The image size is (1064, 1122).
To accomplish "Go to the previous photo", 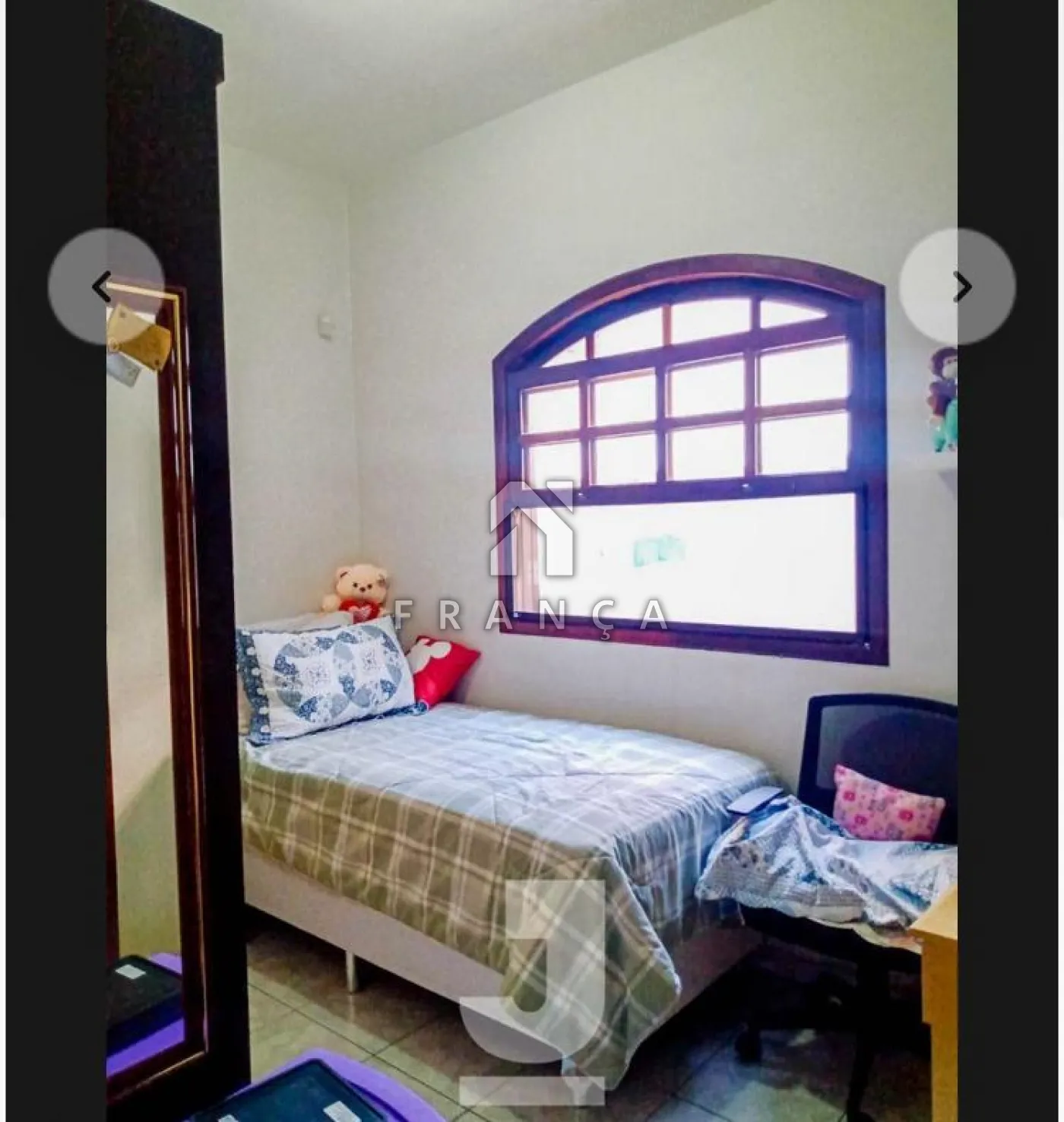I will (x=105, y=287).
